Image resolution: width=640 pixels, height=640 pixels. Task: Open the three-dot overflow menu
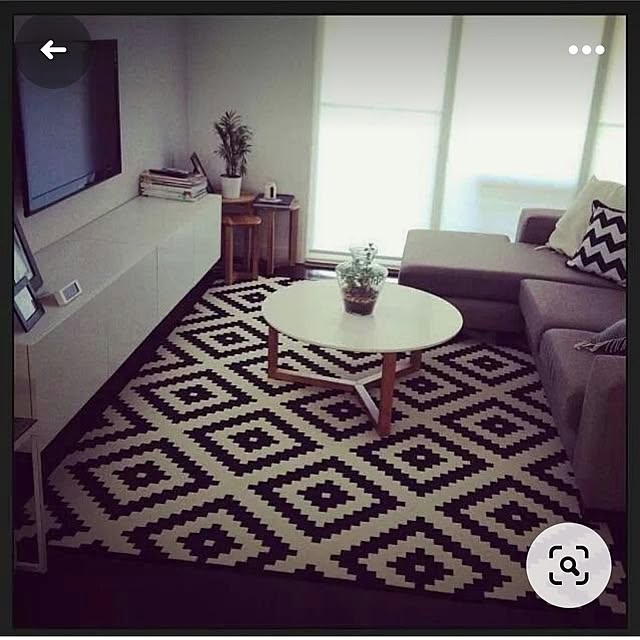click(586, 50)
